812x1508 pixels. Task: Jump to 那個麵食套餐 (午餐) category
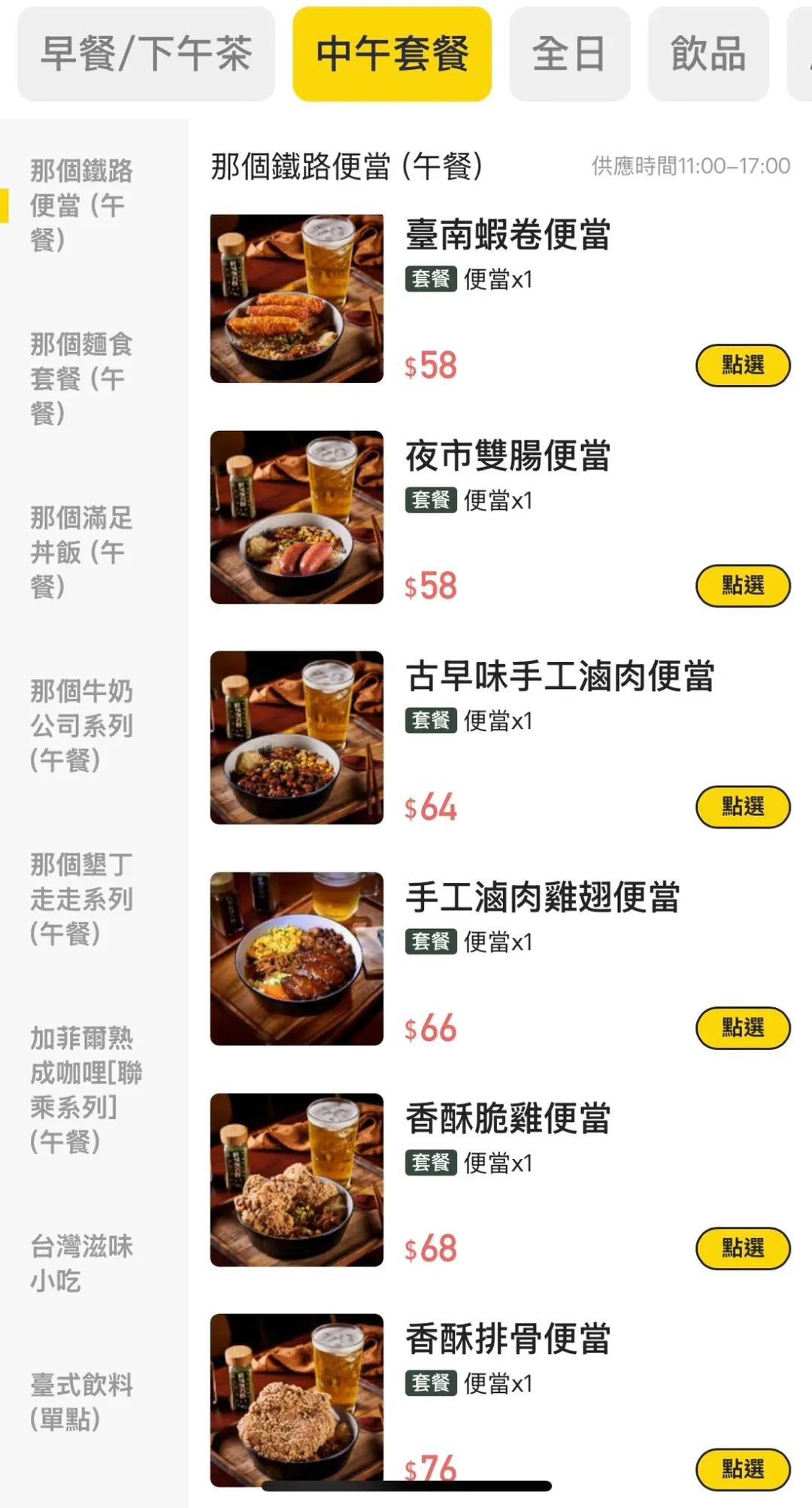pos(82,379)
